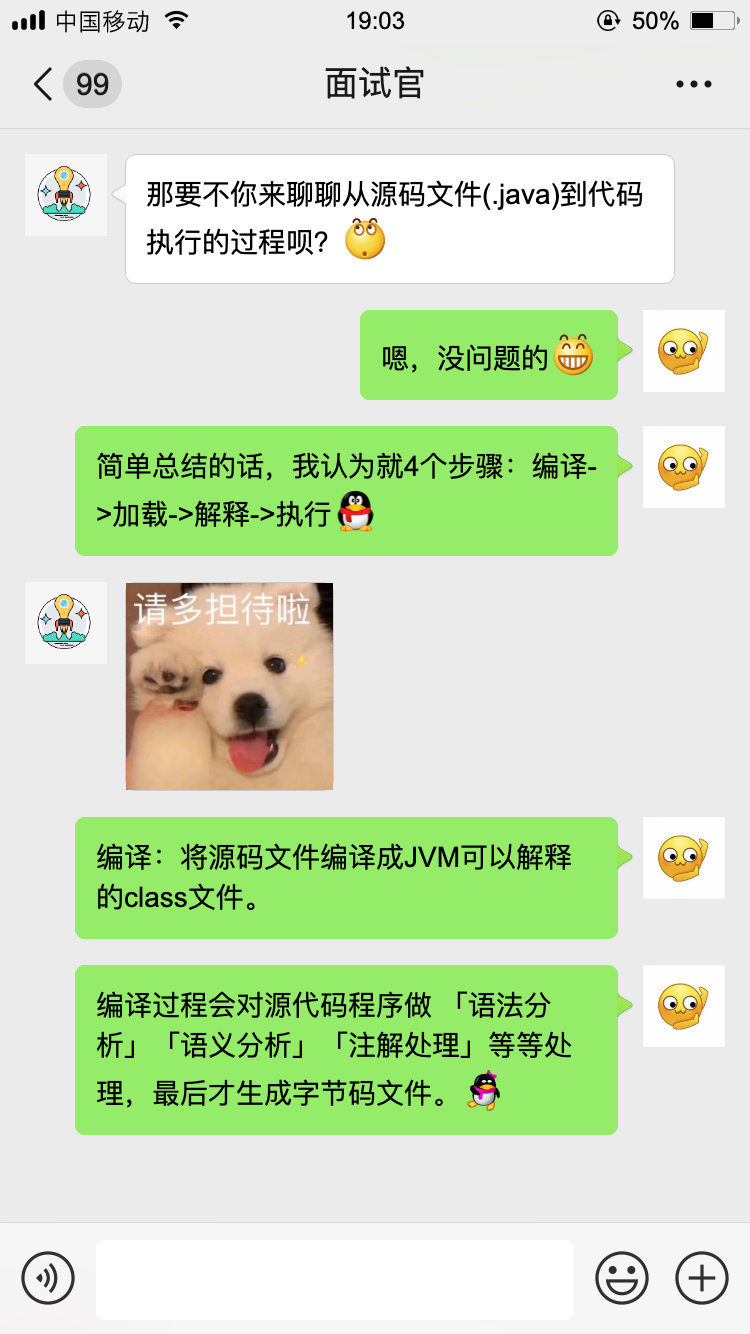The width and height of the screenshot is (750, 1334).
Task: Open the interviewer's avatar beside the .java question
Action: click(x=65, y=195)
